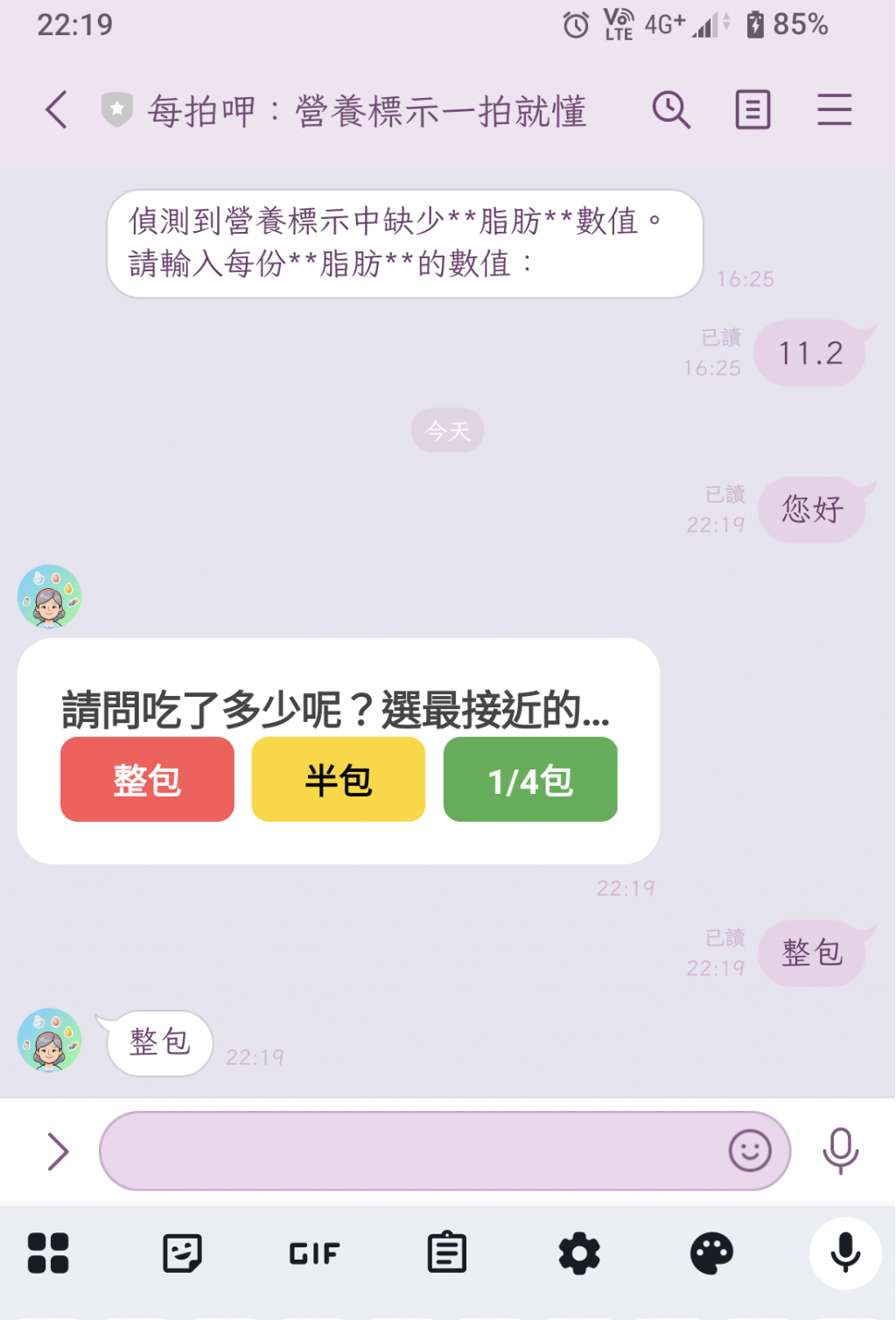
Task: Open keyboard theme palette
Action: [711, 1253]
